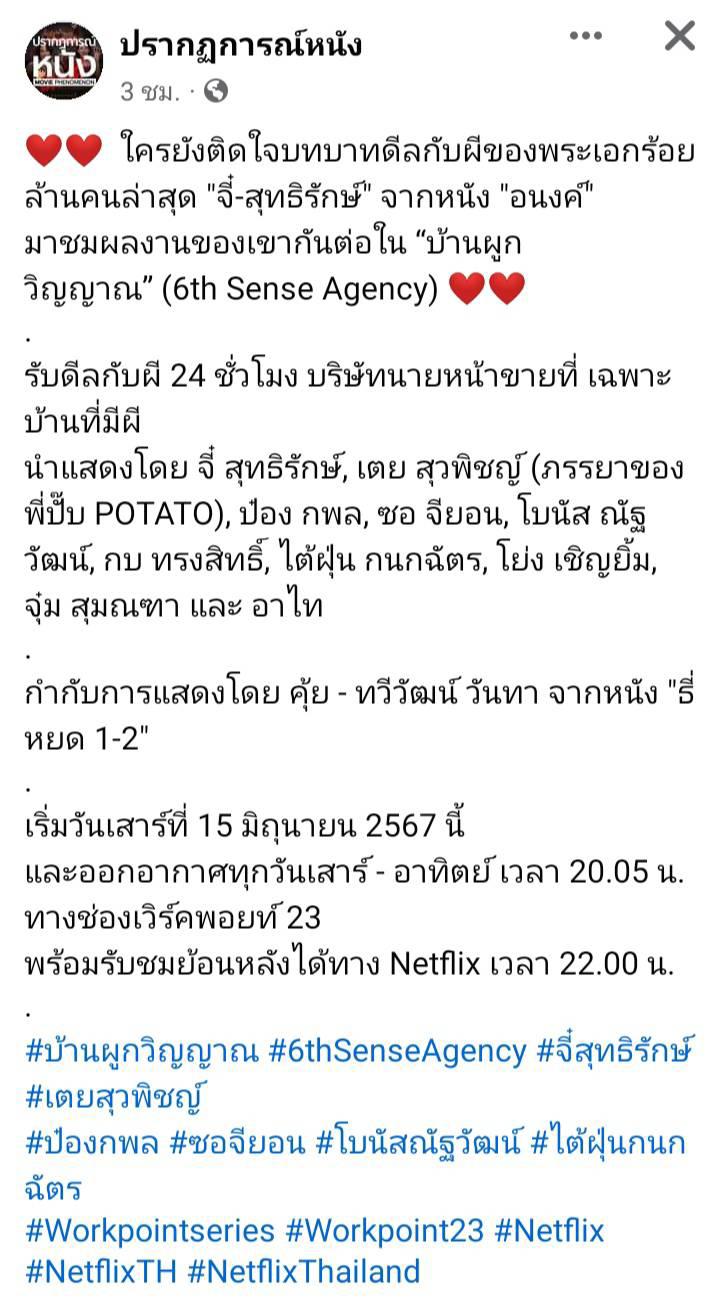This screenshot has width=720, height=1297.
Task: Open hashtag #บ้านผูกวิญญาณ
Action: tap(142, 1053)
